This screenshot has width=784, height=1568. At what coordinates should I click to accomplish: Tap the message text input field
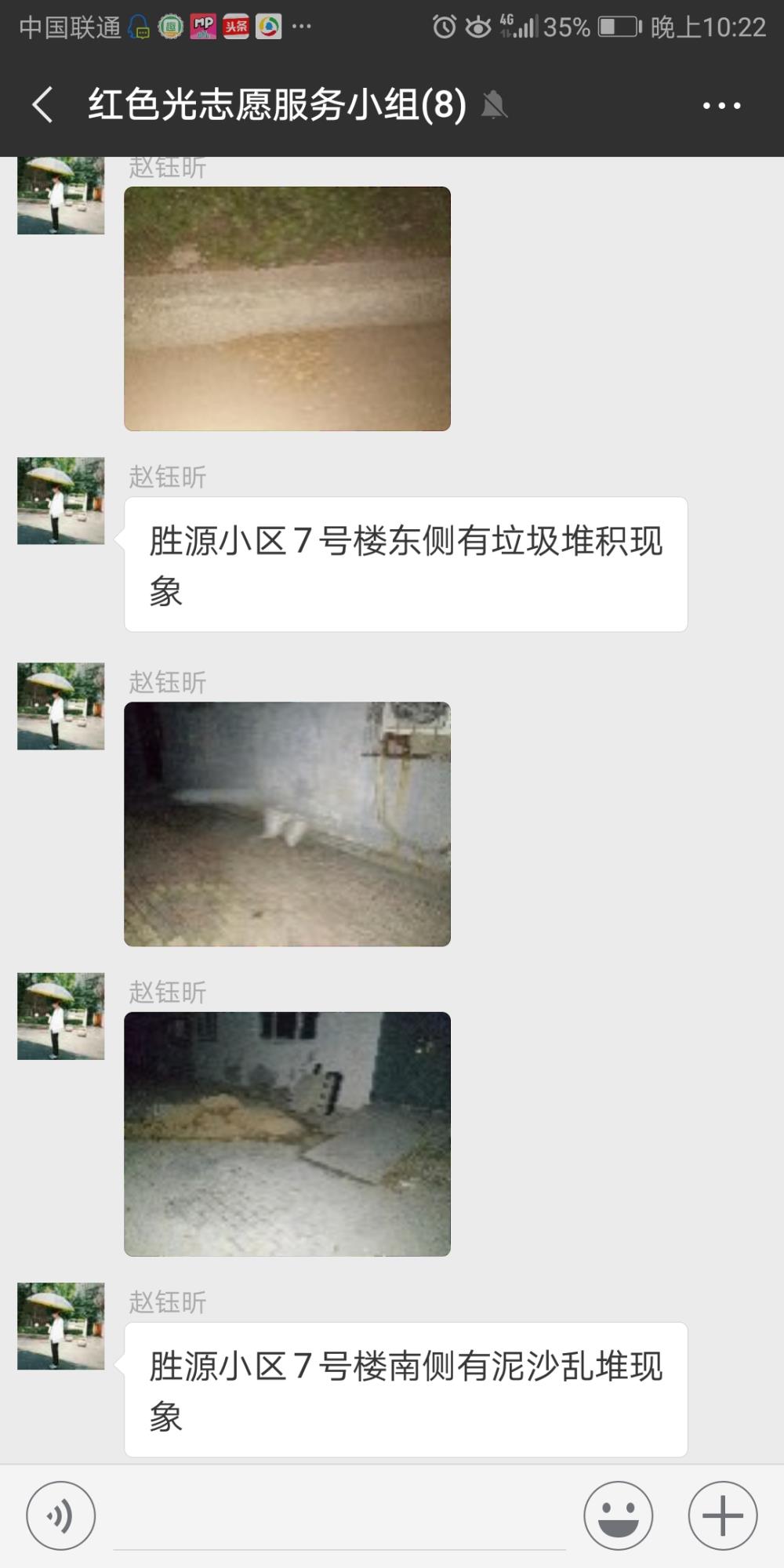[x=339, y=1517]
